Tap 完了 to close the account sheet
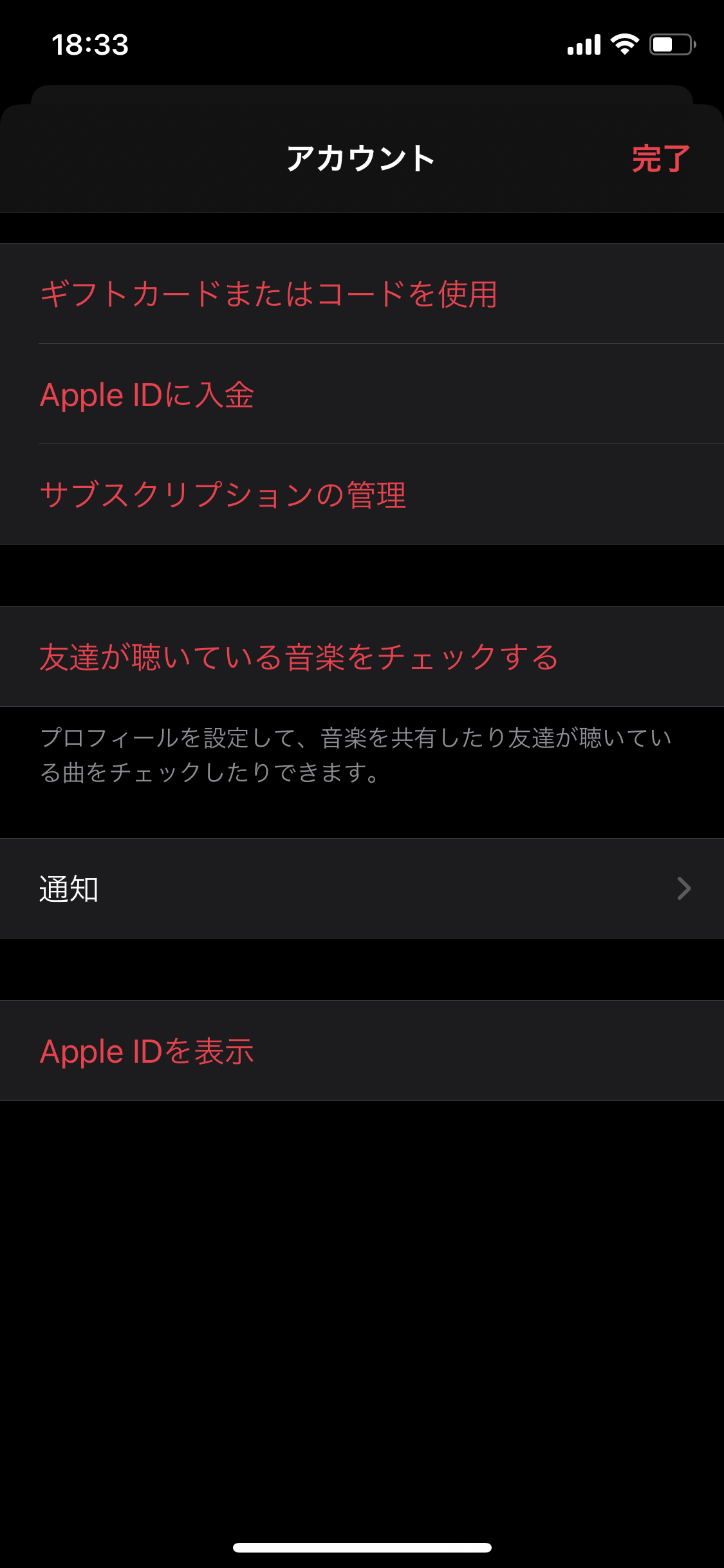The width and height of the screenshot is (724, 1568). tap(660, 158)
